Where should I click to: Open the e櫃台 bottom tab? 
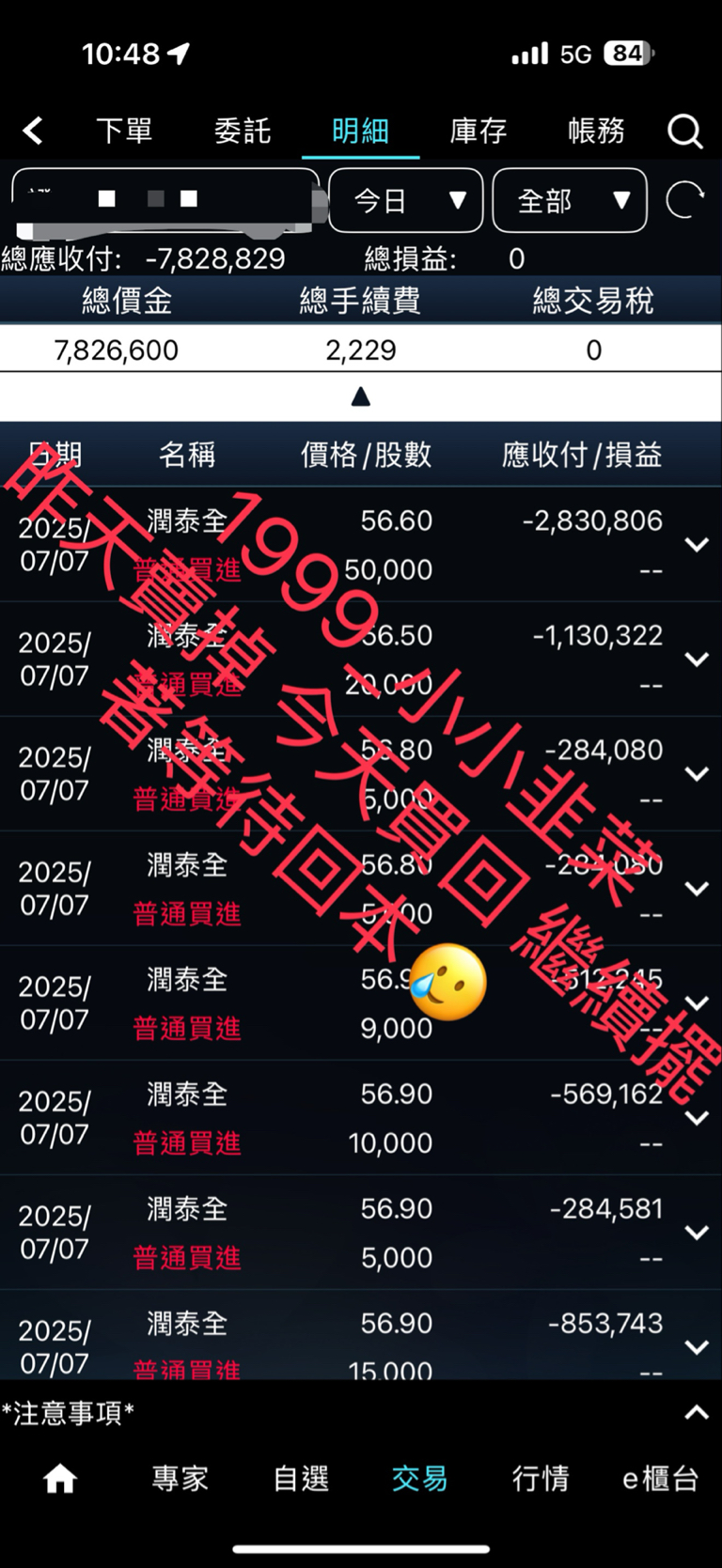(x=661, y=1479)
